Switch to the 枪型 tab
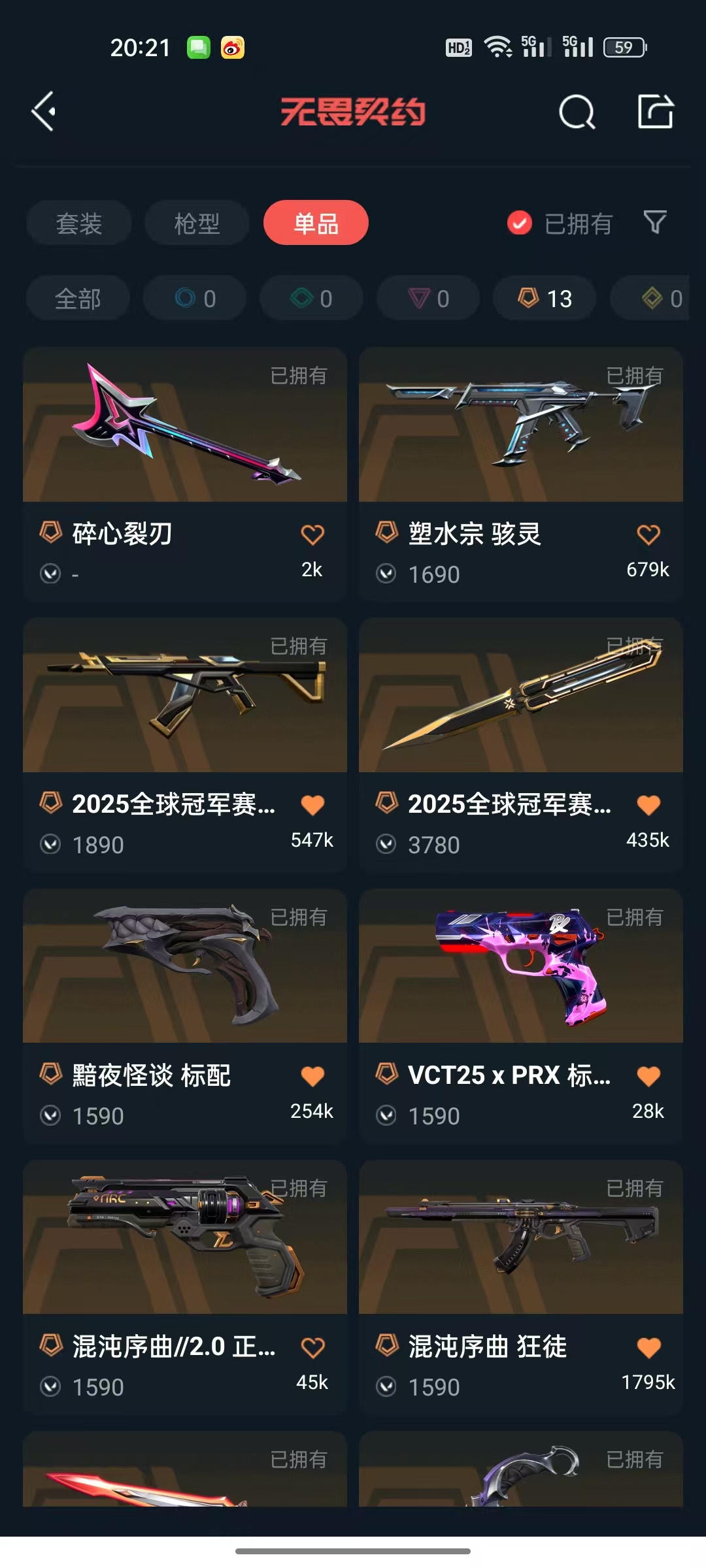Image resolution: width=706 pixels, height=1568 pixels. tap(197, 223)
